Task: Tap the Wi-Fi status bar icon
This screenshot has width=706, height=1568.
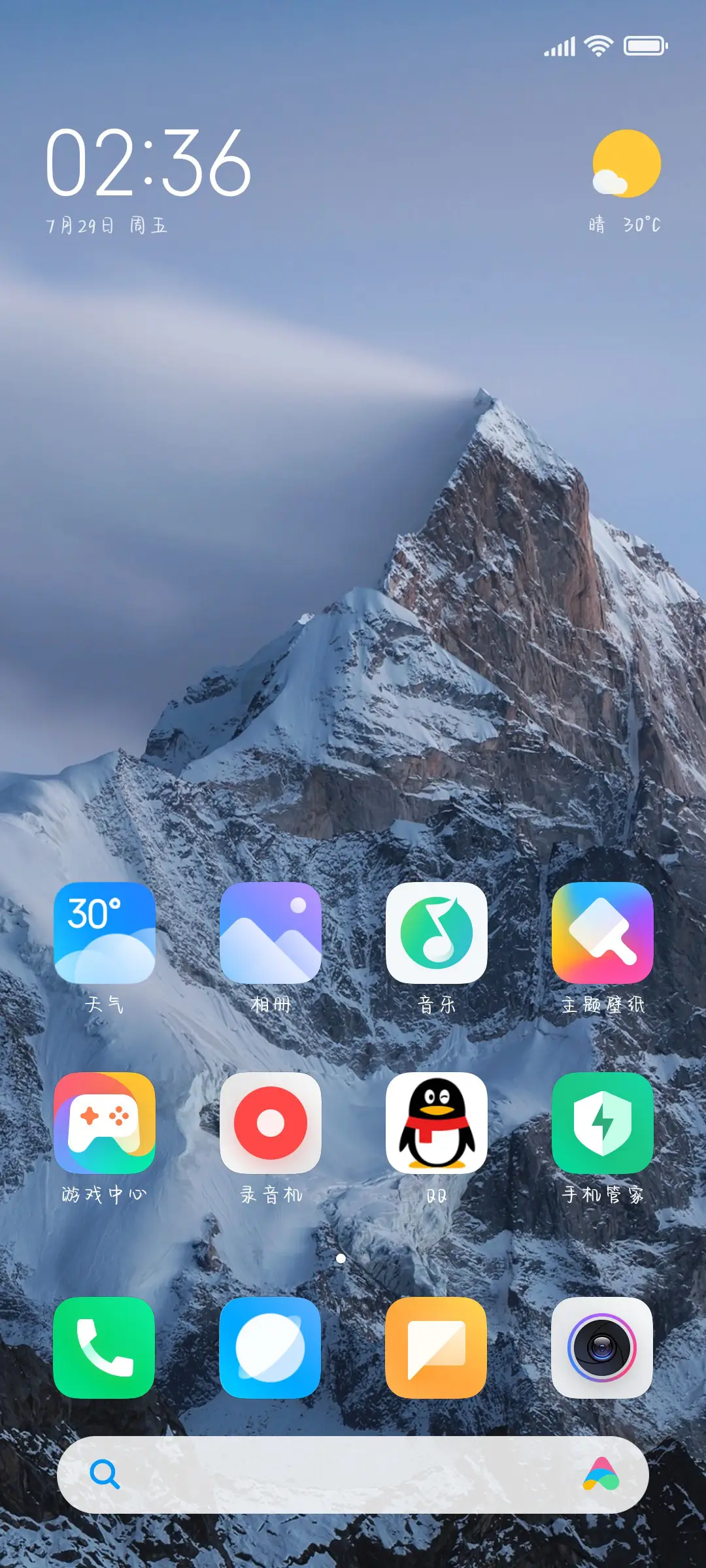Action: pyautogui.click(x=597, y=44)
